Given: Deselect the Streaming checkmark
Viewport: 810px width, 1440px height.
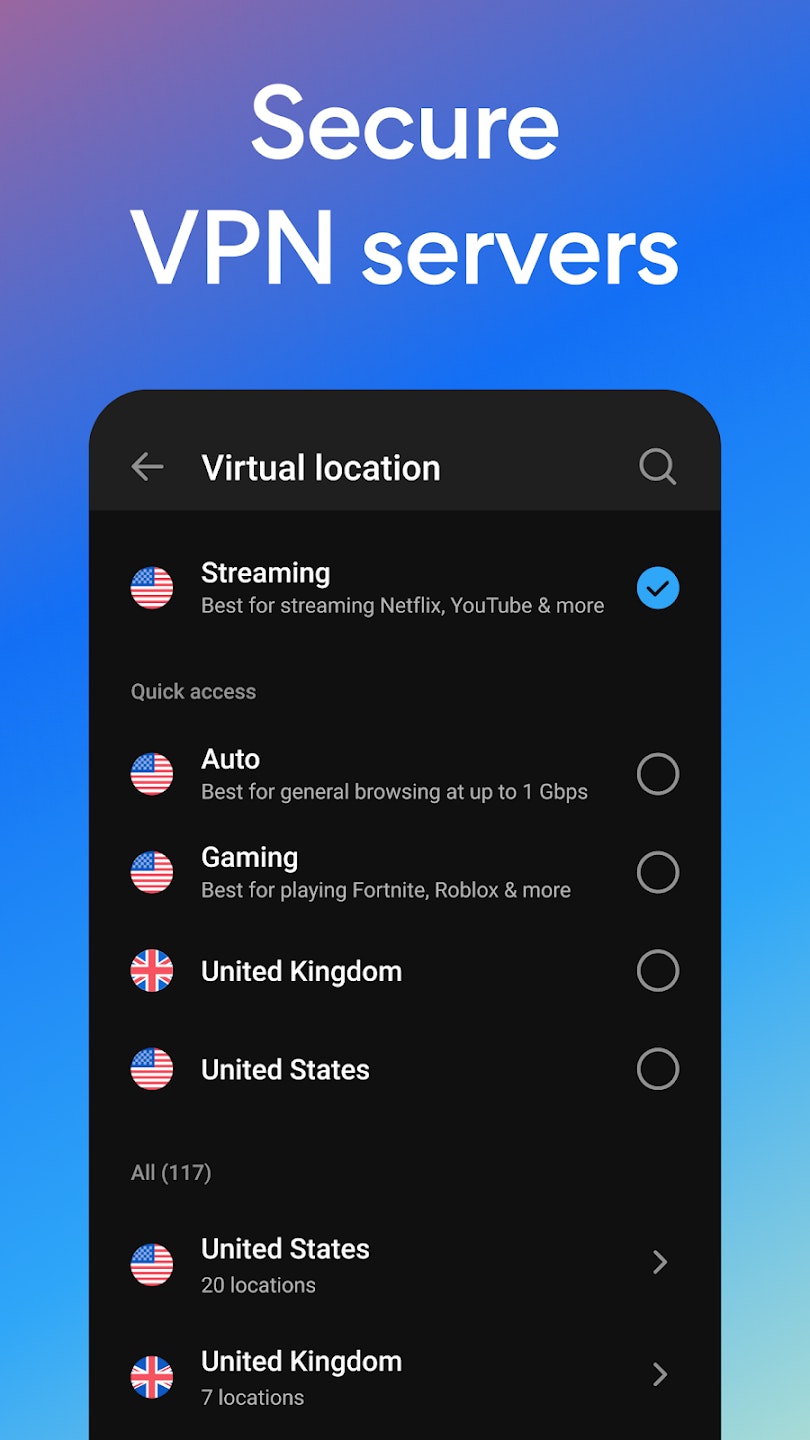Looking at the screenshot, I should click(657, 588).
